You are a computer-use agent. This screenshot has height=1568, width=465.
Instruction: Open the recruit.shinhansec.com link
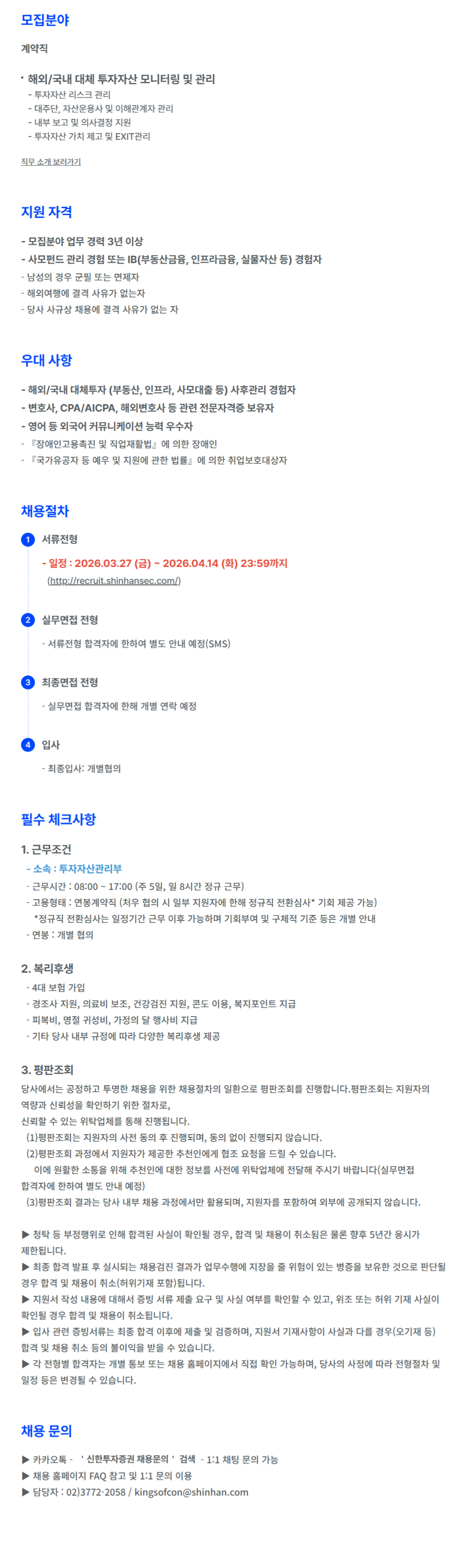click(115, 580)
